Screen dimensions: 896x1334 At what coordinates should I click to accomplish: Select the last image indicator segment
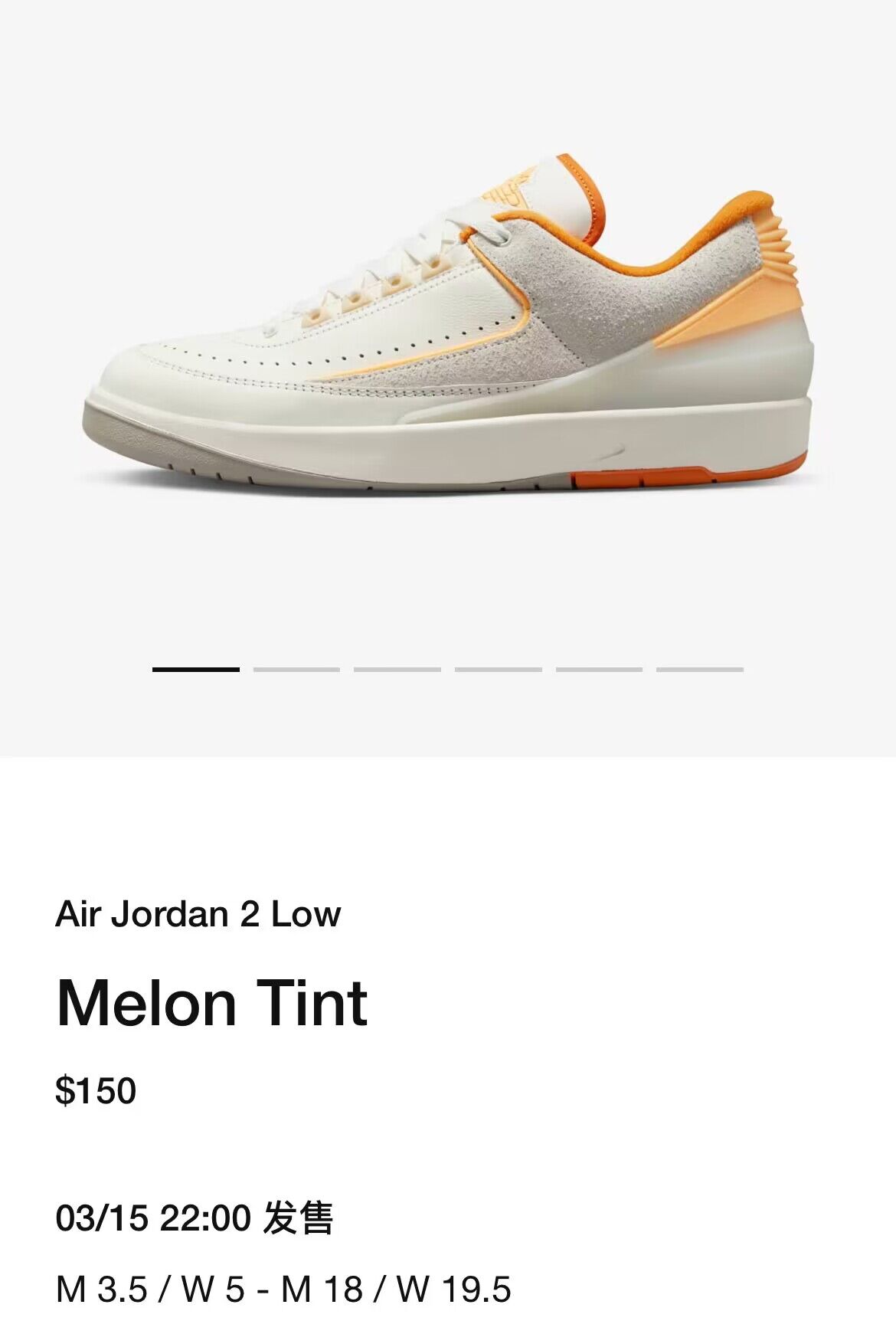click(x=699, y=670)
